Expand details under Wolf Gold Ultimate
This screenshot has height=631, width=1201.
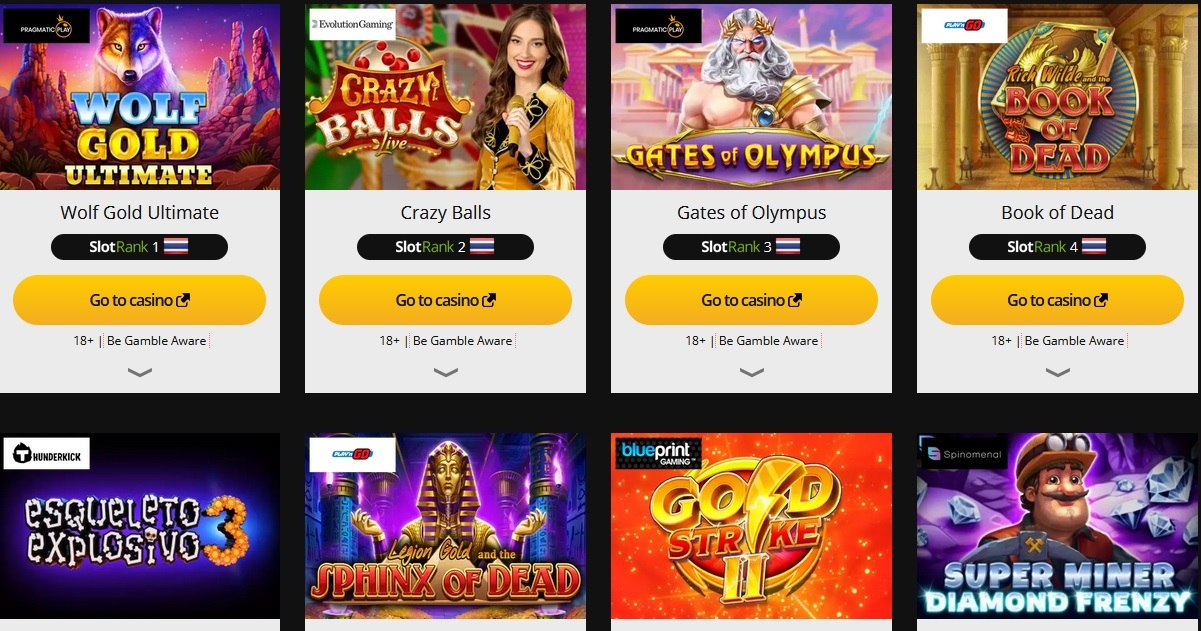(139, 372)
